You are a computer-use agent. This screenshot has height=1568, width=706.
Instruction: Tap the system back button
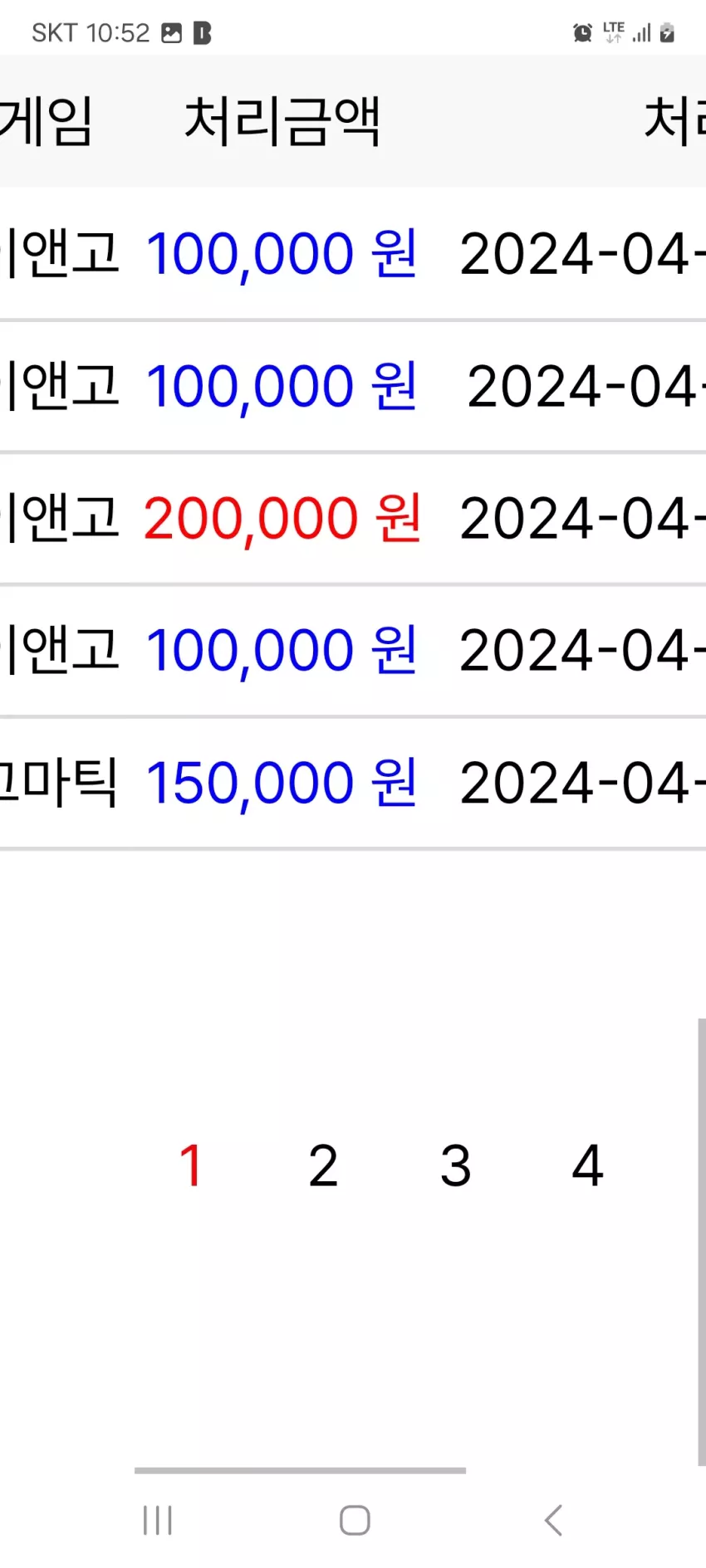[553, 1521]
